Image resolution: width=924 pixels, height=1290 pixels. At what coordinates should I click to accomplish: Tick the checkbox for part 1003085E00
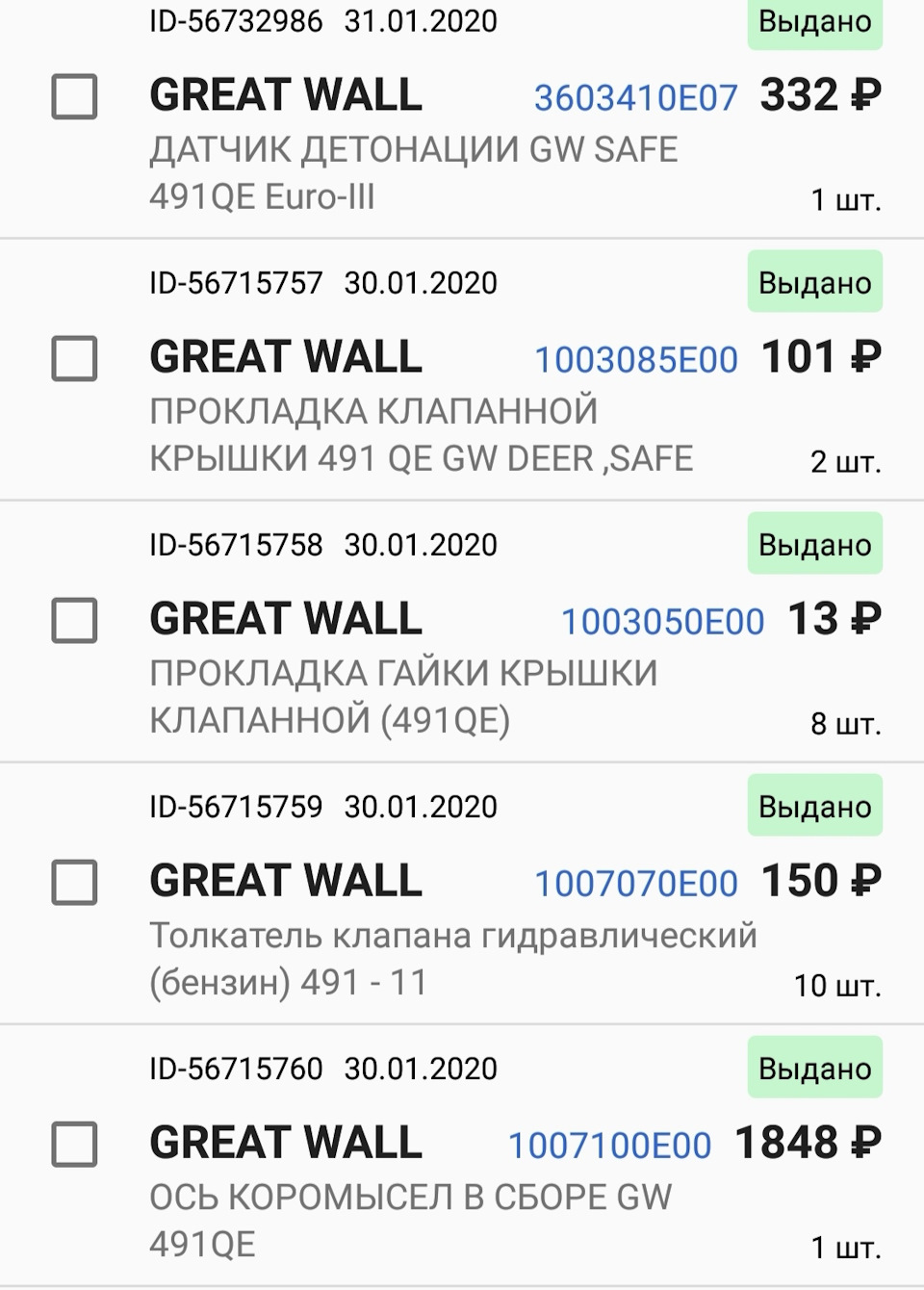[x=74, y=358]
